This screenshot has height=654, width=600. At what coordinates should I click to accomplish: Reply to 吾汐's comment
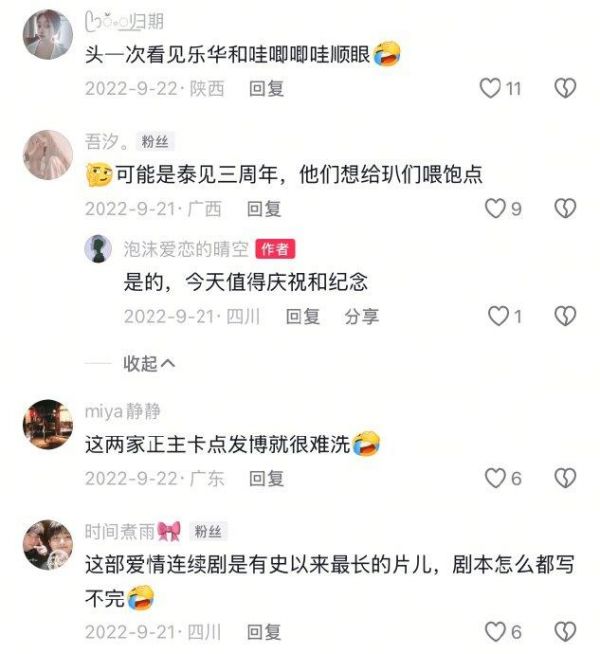pyautogui.click(x=265, y=208)
